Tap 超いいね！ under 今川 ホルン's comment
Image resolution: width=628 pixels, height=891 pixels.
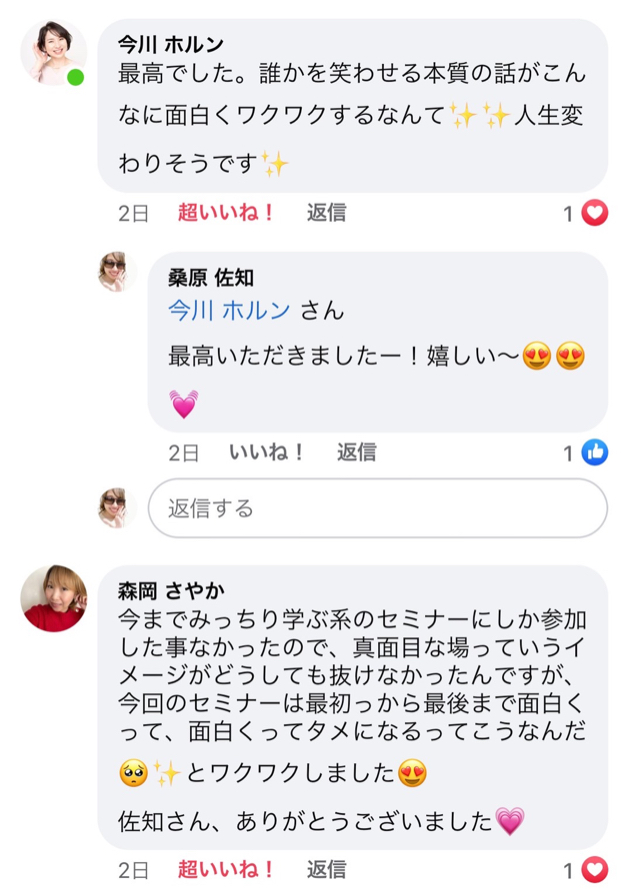click(x=226, y=213)
